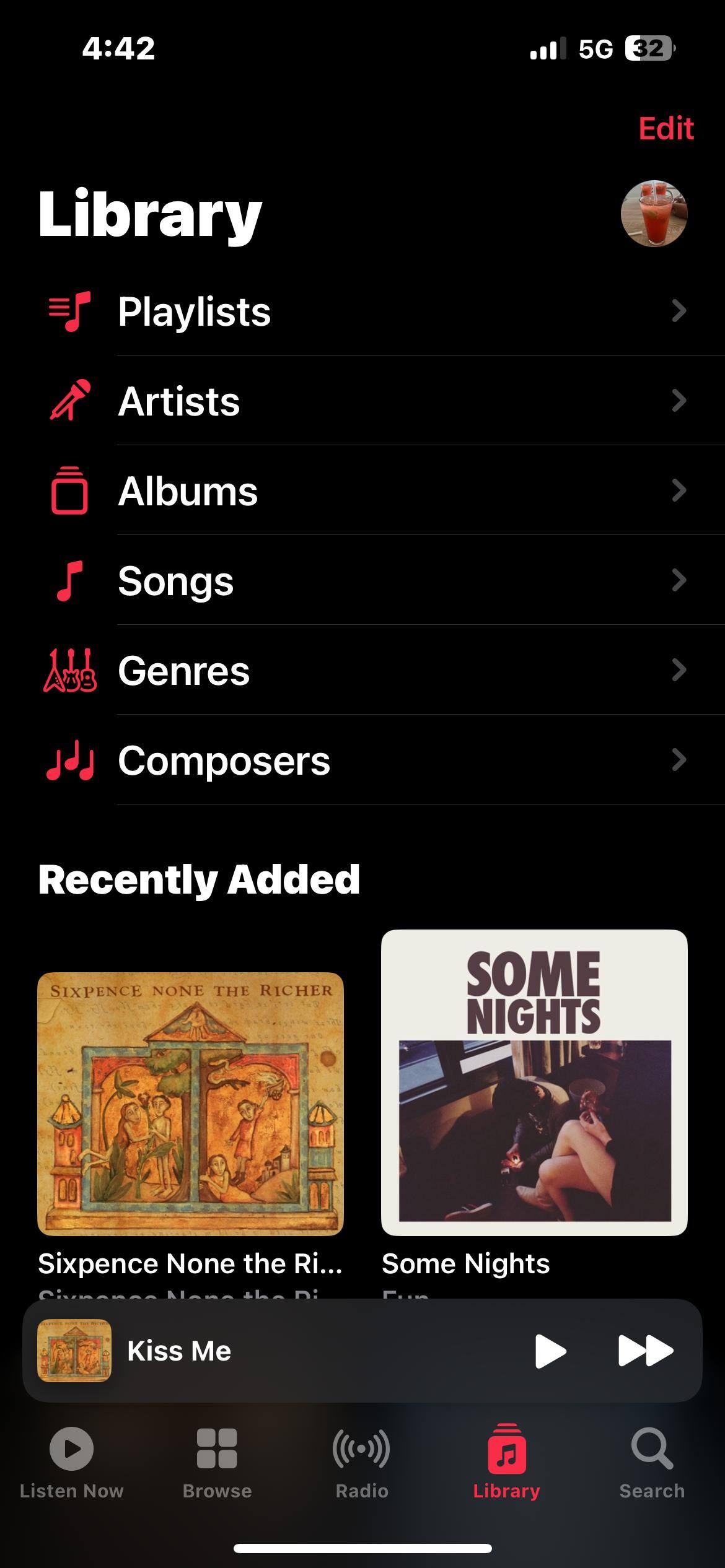Viewport: 725px width, 1568px height.
Task: View all Songs in the library
Action: pyautogui.click(x=372, y=580)
